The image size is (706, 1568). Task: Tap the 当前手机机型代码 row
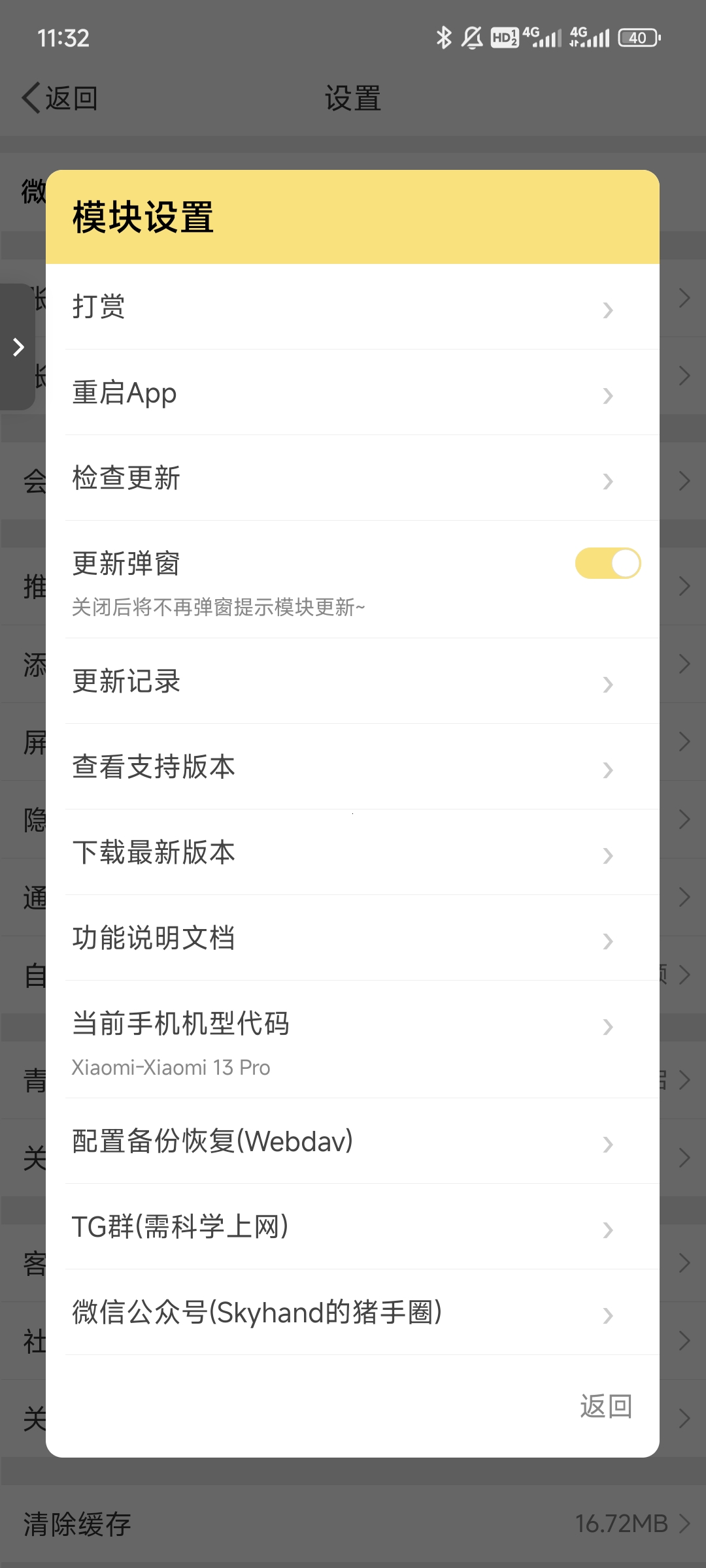pyautogui.click(x=353, y=1039)
